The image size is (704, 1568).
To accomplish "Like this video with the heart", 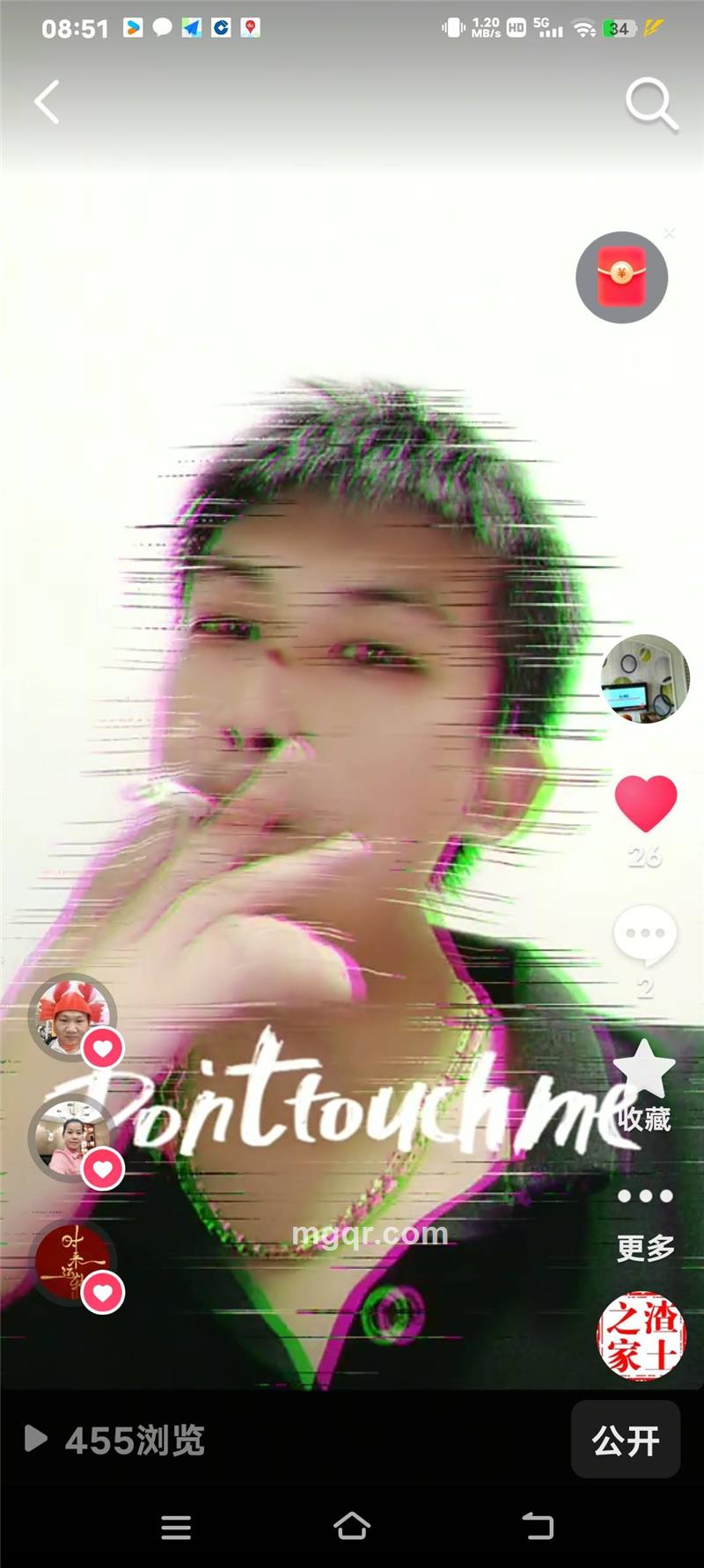I will [x=645, y=804].
